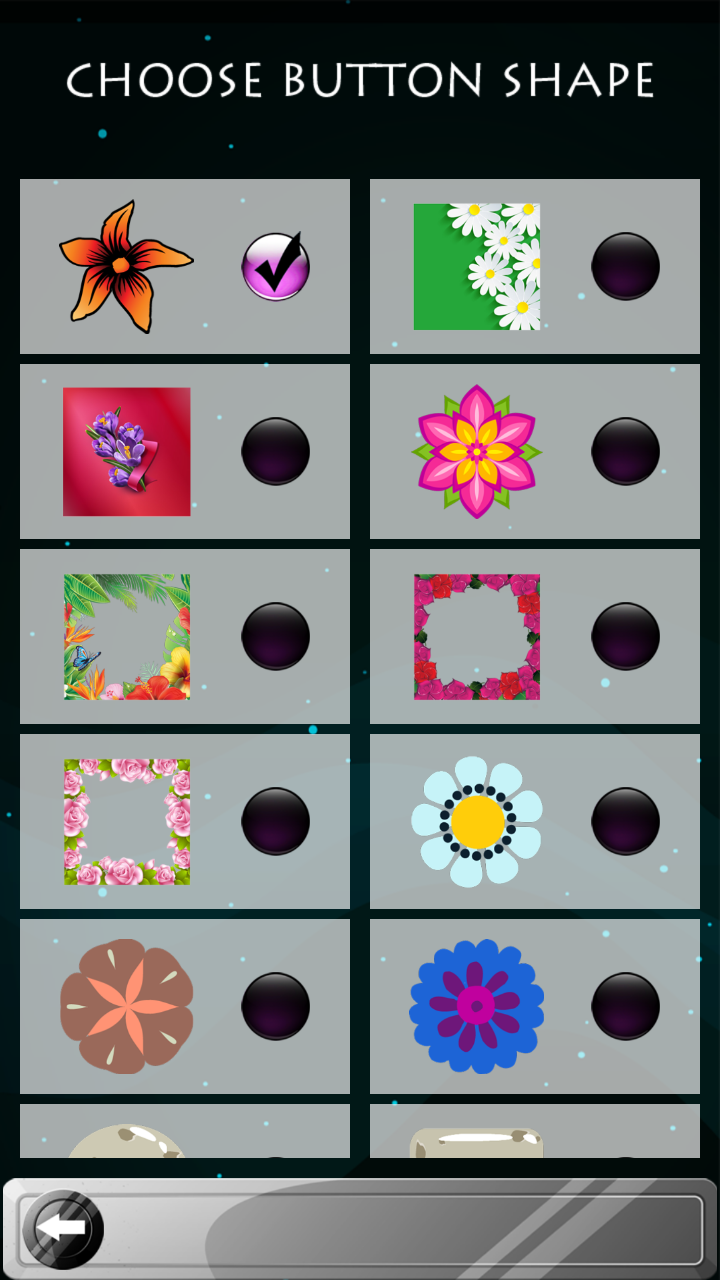Toggle the radio beside the purple crocus bouquet
720x1280 pixels.
pyautogui.click(x=276, y=451)
